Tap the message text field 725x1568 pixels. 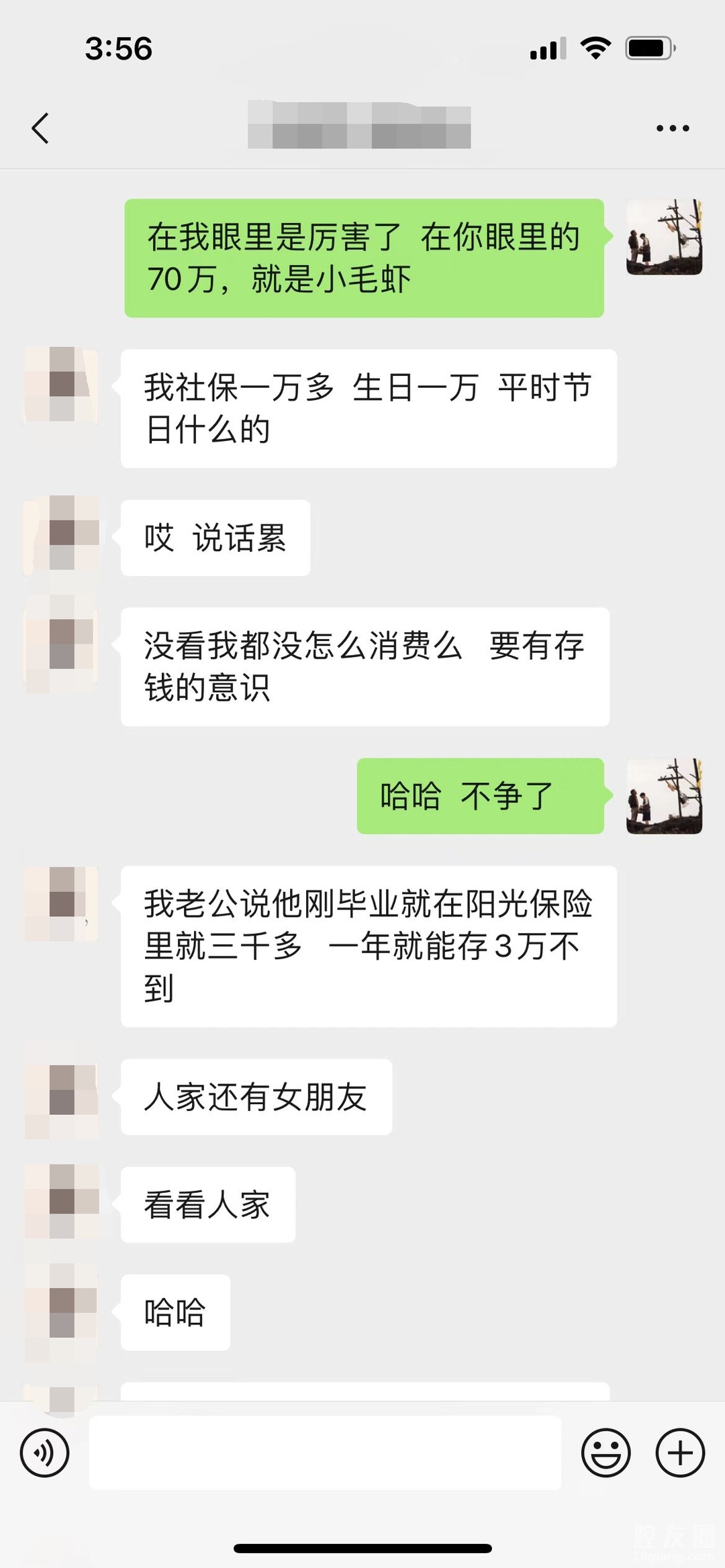pyautogui.click(x=325, y=1453)
